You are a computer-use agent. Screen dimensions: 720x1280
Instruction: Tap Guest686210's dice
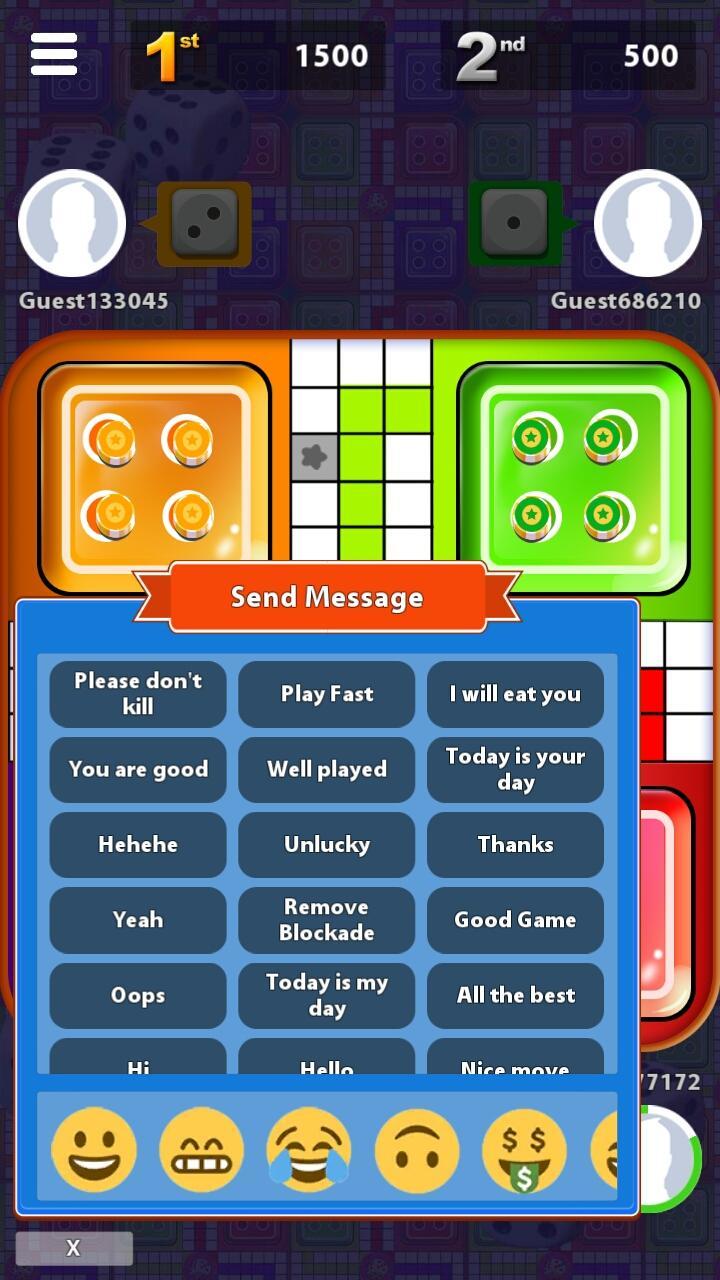(x=516, y=222)
